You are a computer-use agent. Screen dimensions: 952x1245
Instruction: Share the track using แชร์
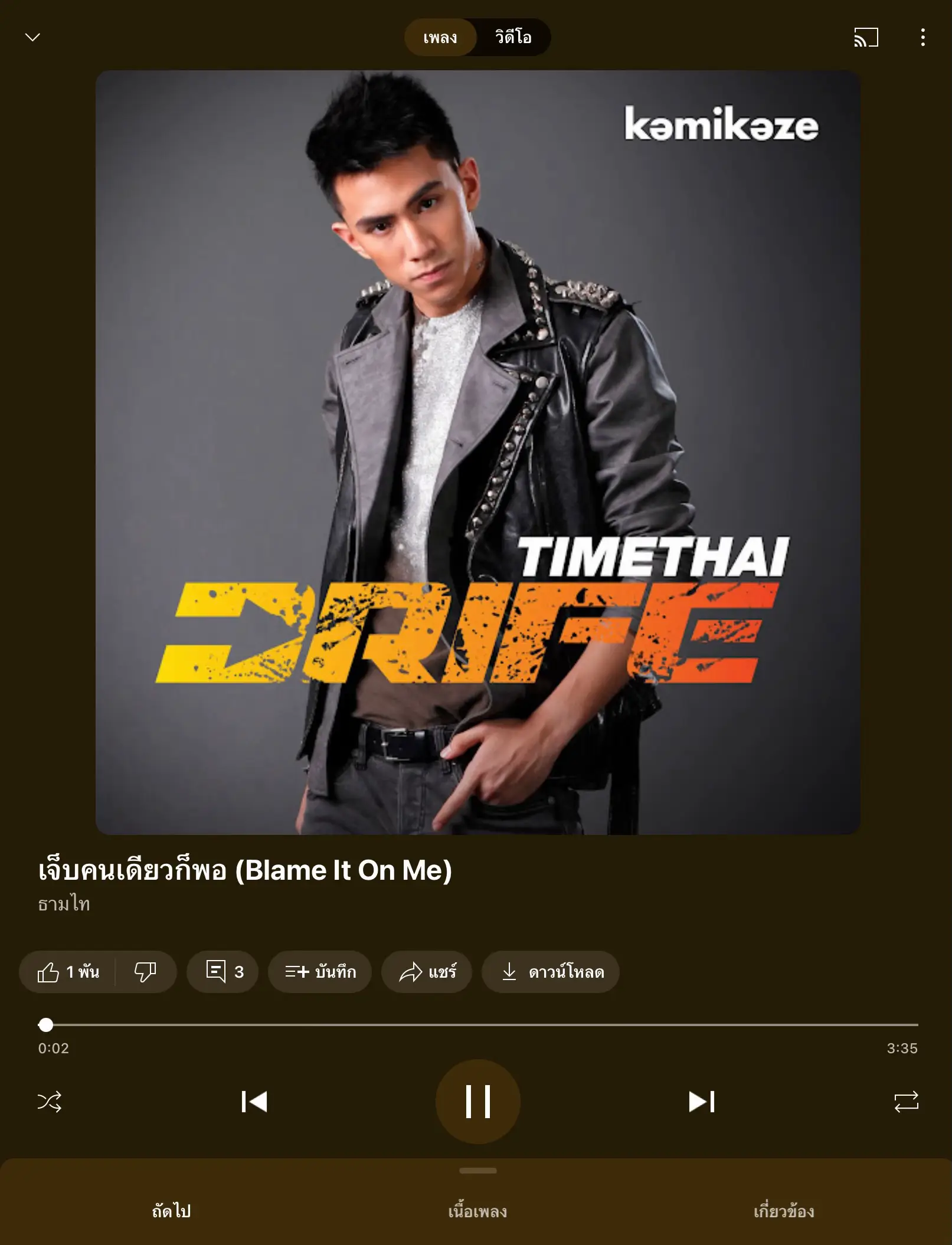(x=426, y=972)
